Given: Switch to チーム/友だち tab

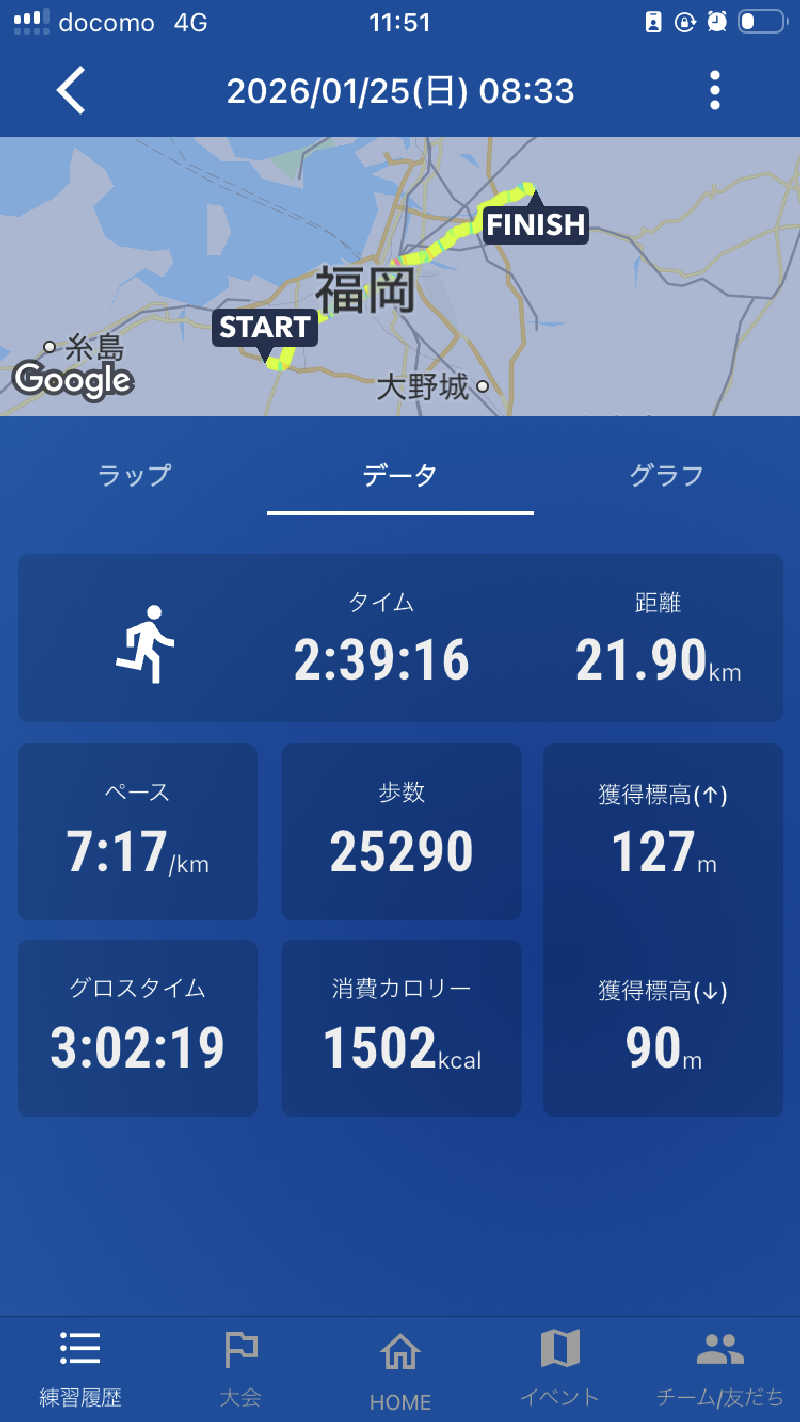Looking at the screenshot, I should click(x=720, y=1369).
